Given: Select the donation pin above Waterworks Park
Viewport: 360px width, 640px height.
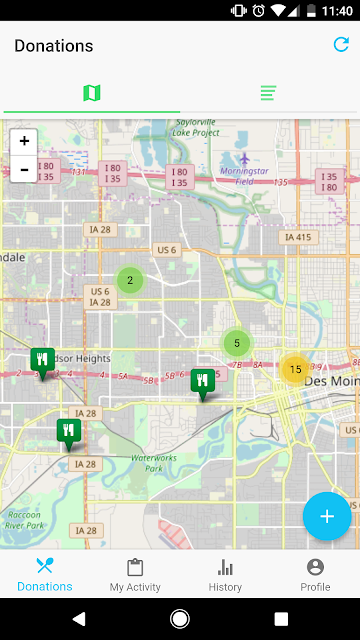Looking at the screenshot, I should click(202, 384).
